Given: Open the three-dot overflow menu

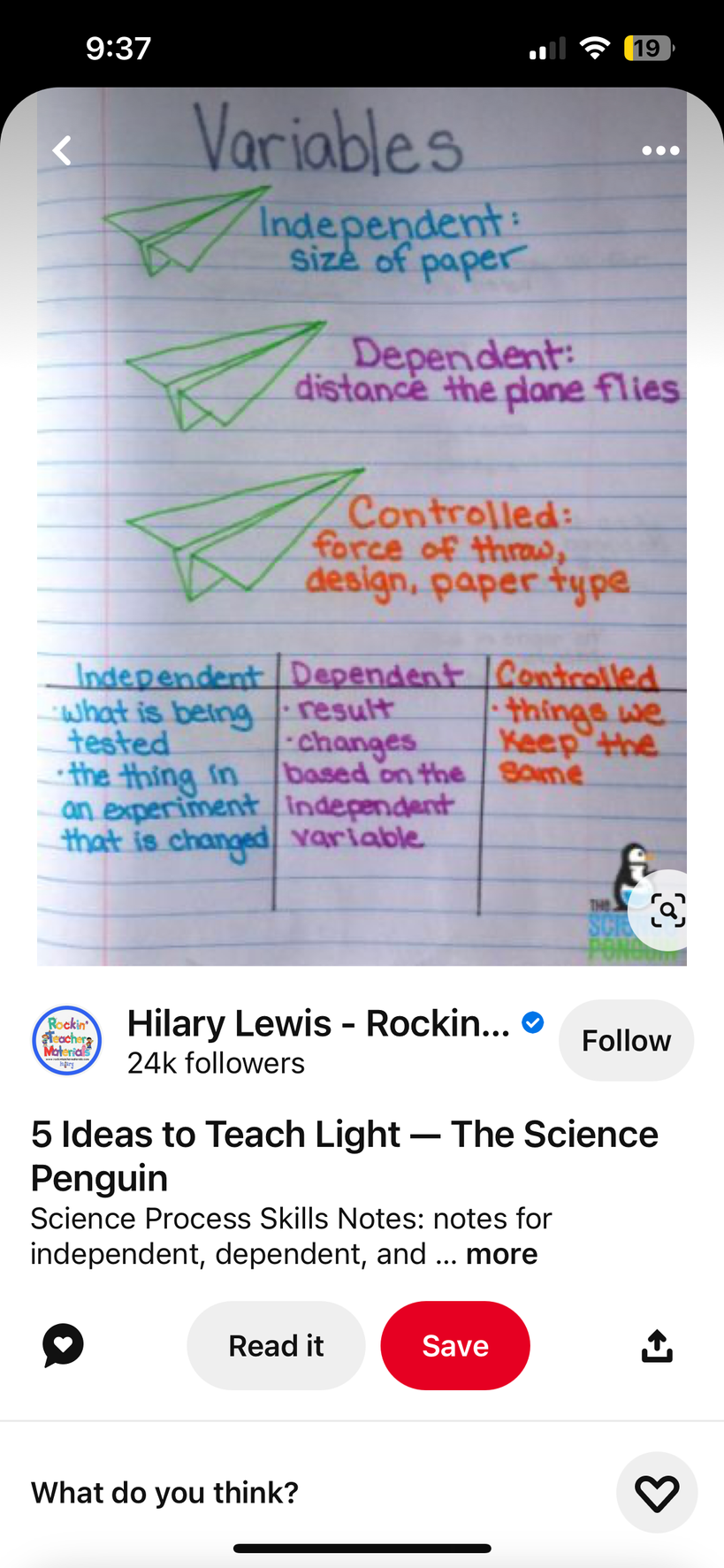Looking at the screenshot, I should tap(660, 150).
